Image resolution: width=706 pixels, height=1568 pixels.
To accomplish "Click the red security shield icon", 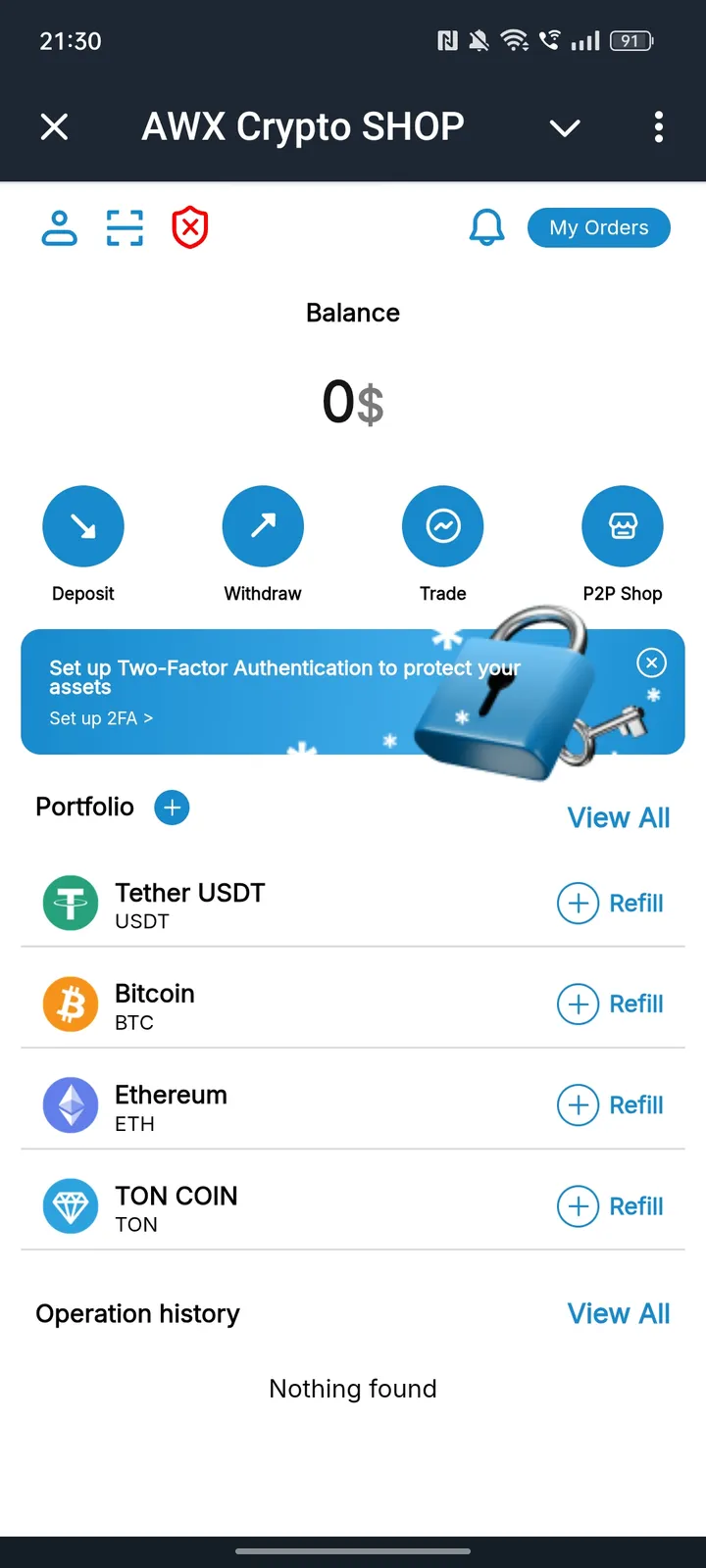I will point(189,227).
